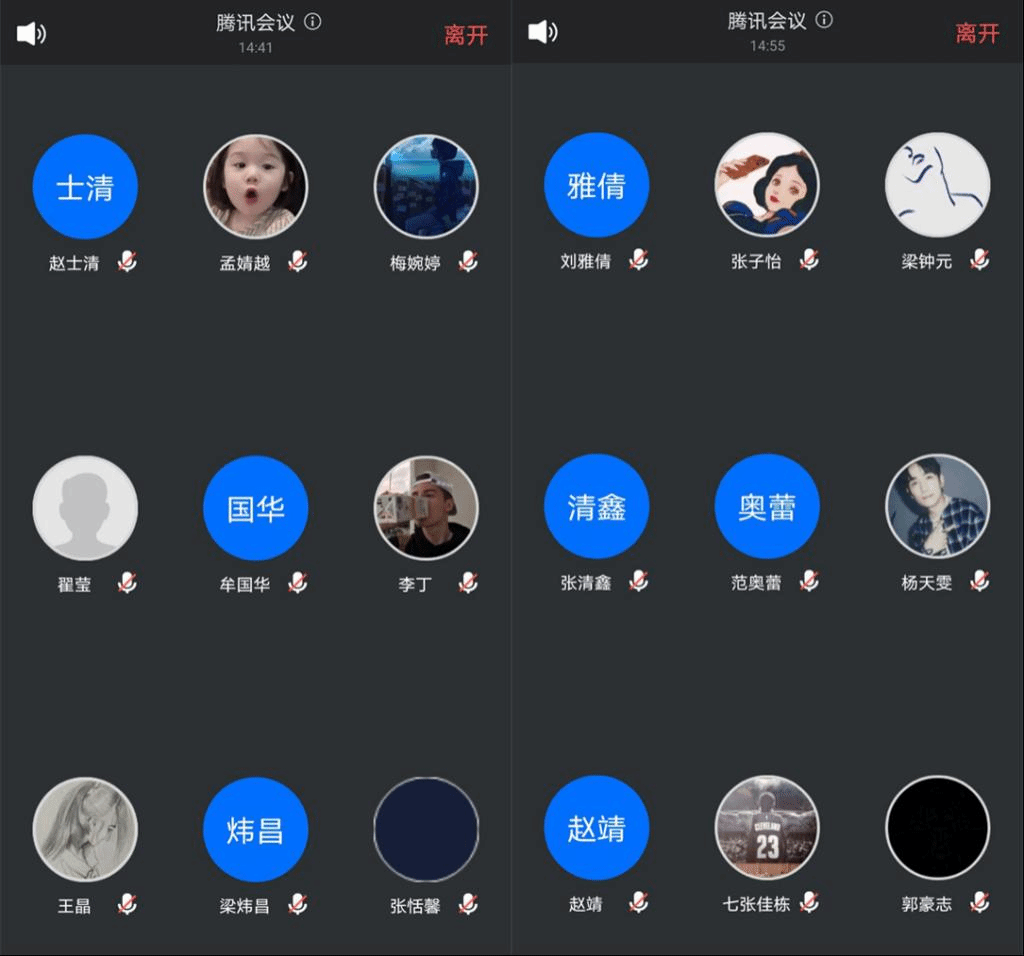Select participant 杨天雯
The height and width of the screenshot is (956, 1024).
(x=937, y=508)
